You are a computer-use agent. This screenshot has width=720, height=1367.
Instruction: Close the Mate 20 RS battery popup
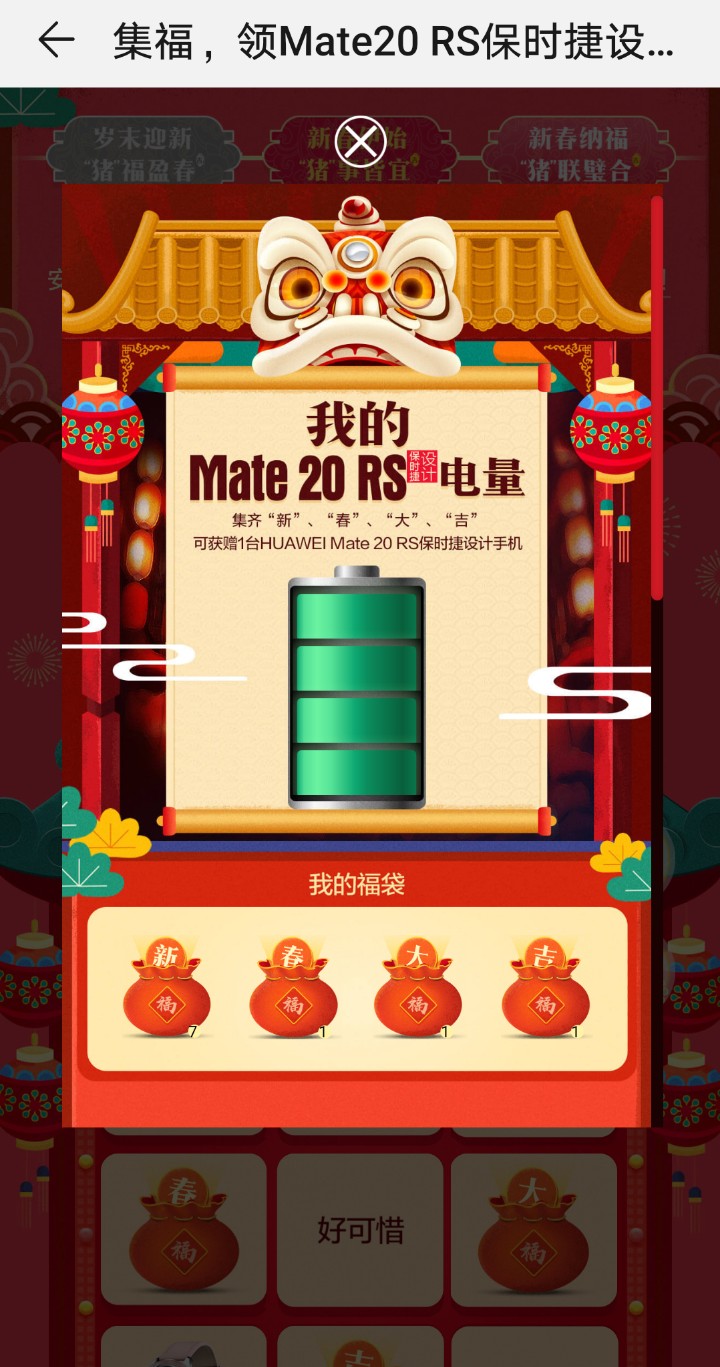tap(360, 141)
